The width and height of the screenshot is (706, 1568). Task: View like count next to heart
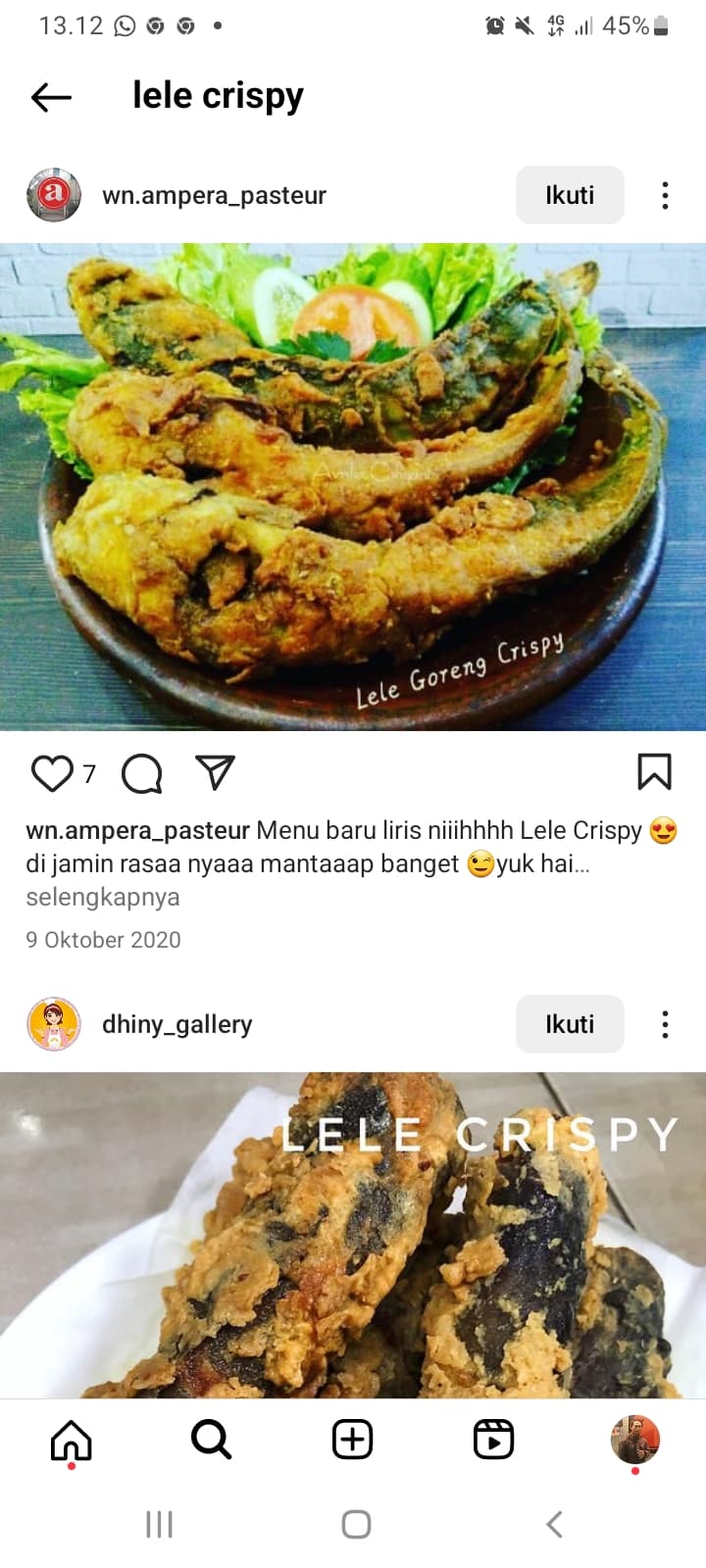point(88,775)
